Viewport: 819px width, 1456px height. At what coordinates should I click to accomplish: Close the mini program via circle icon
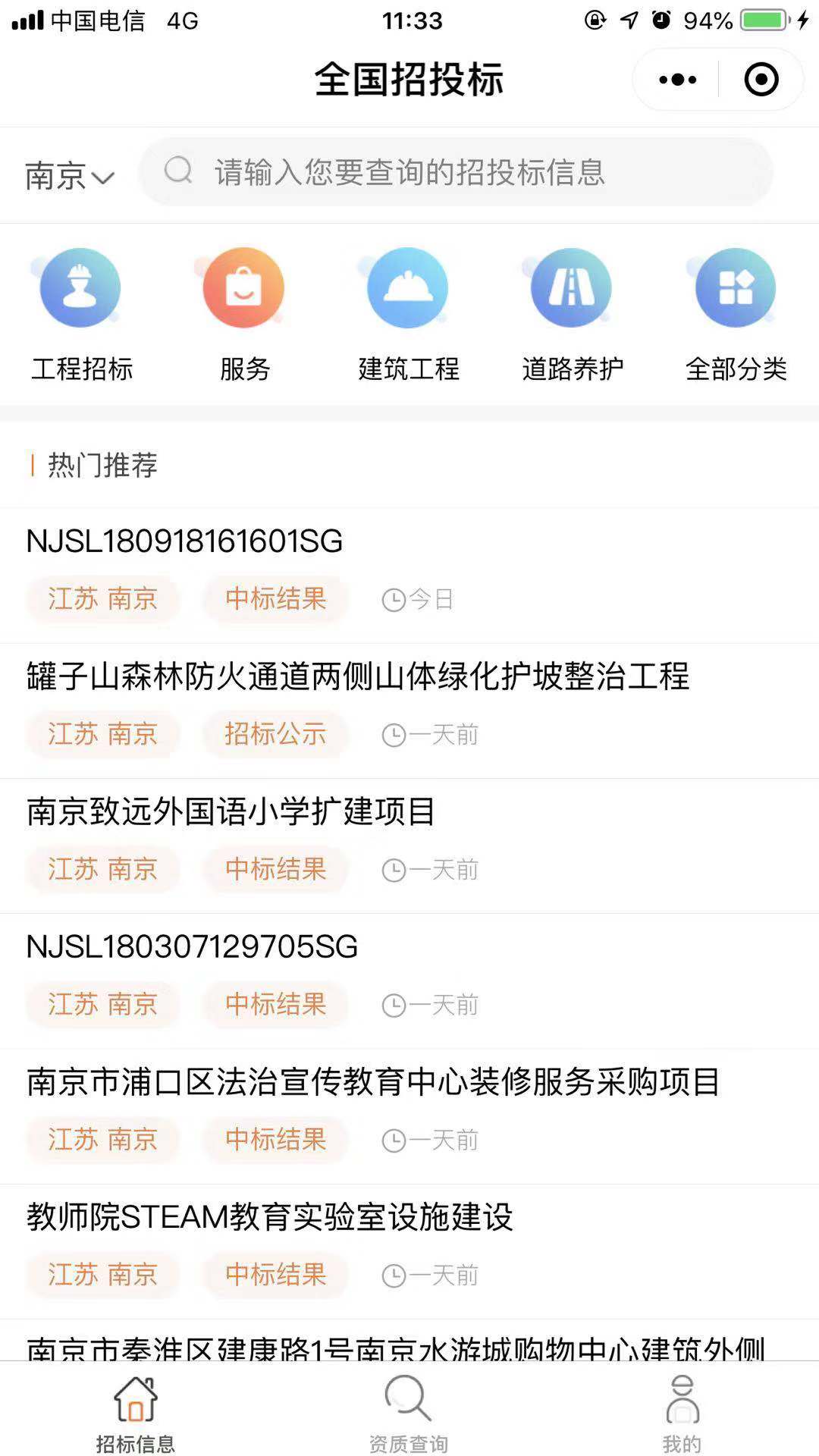coord(761,80)
